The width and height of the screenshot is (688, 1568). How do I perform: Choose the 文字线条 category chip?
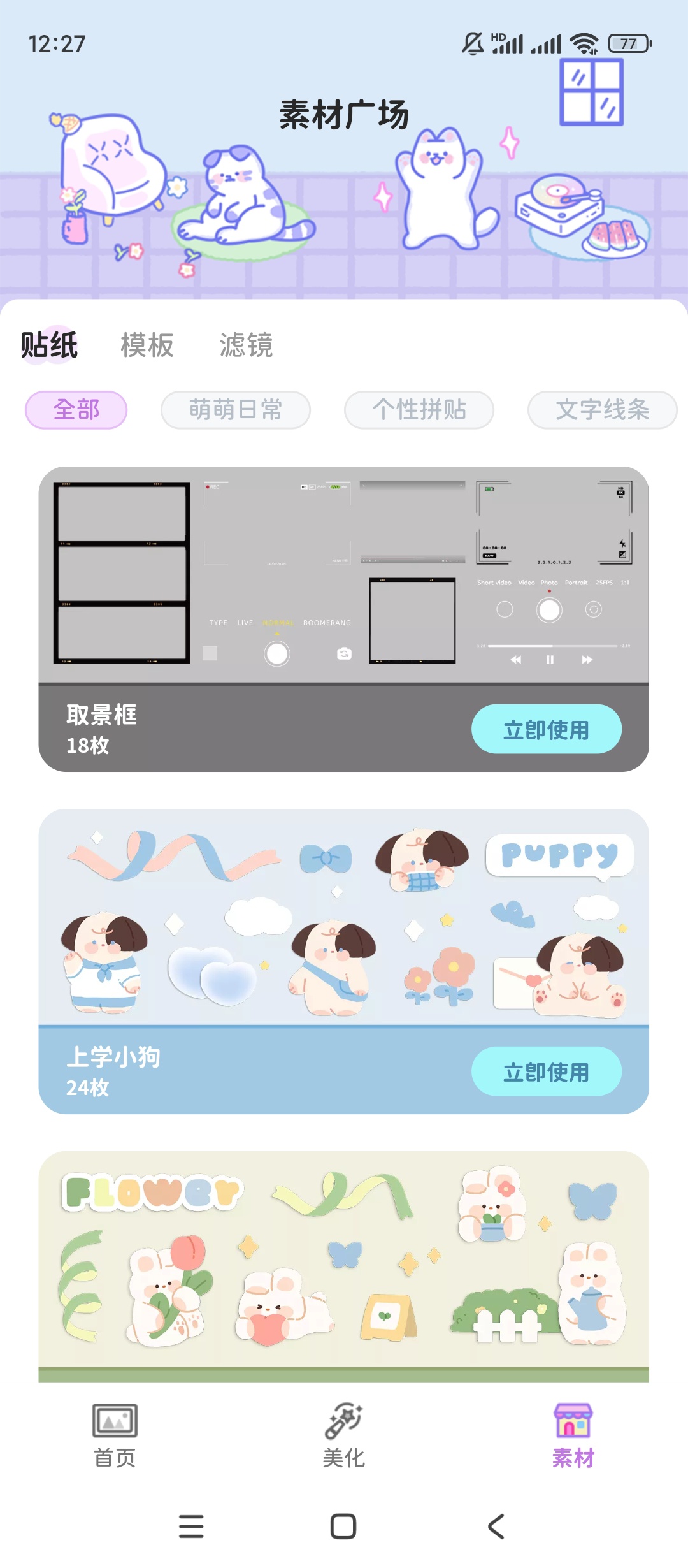(x=601, y=410)
